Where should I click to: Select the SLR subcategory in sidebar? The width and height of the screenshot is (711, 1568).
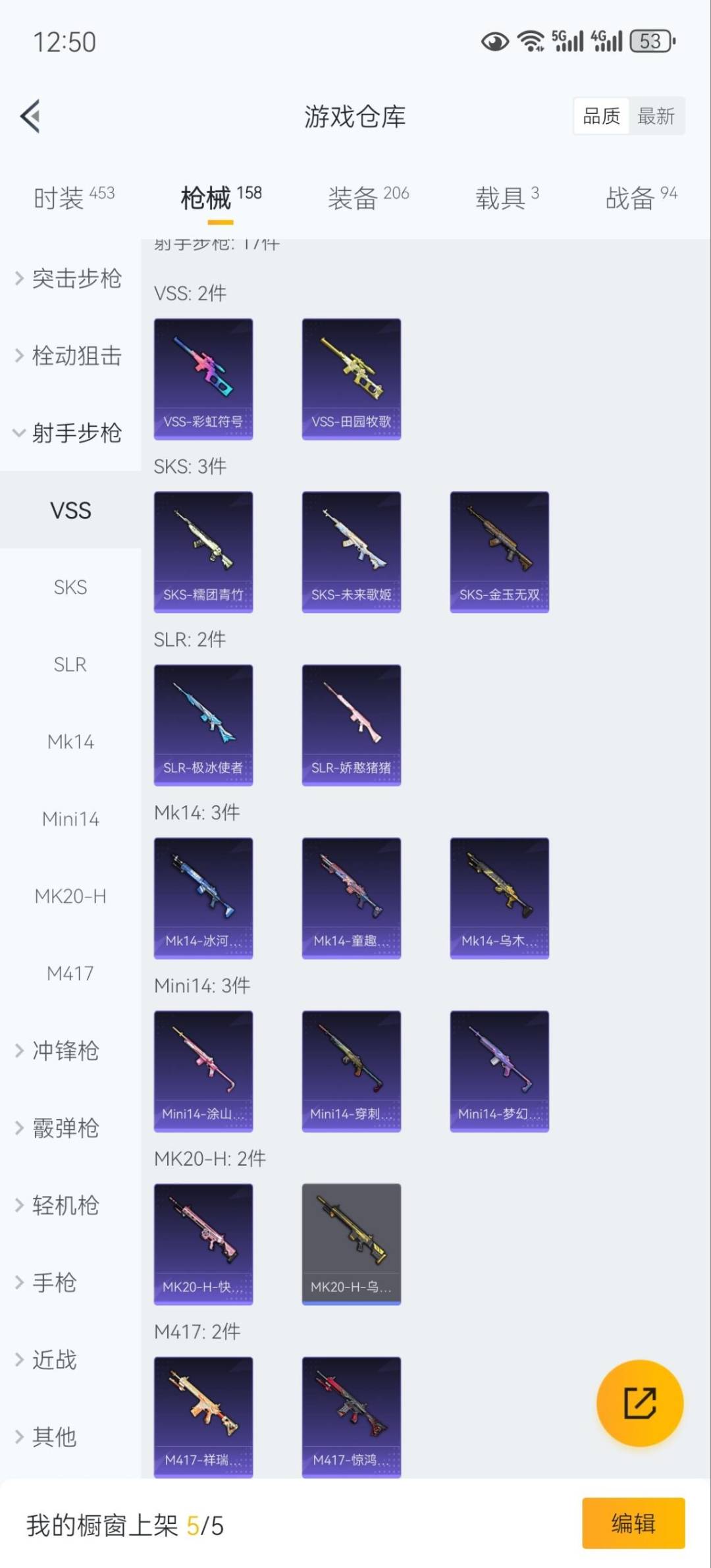(70, 664)
